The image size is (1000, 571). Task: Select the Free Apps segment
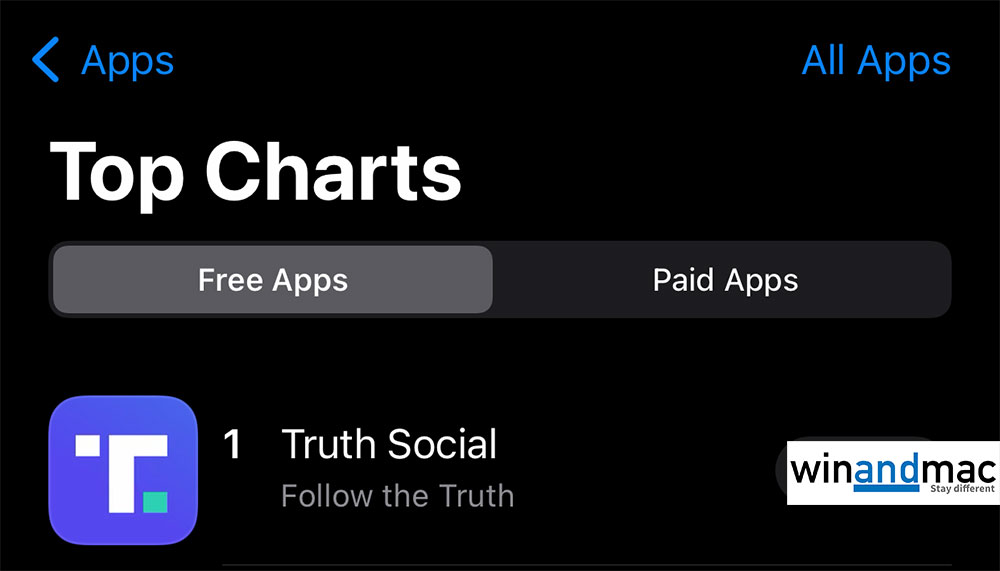(272, 280)
